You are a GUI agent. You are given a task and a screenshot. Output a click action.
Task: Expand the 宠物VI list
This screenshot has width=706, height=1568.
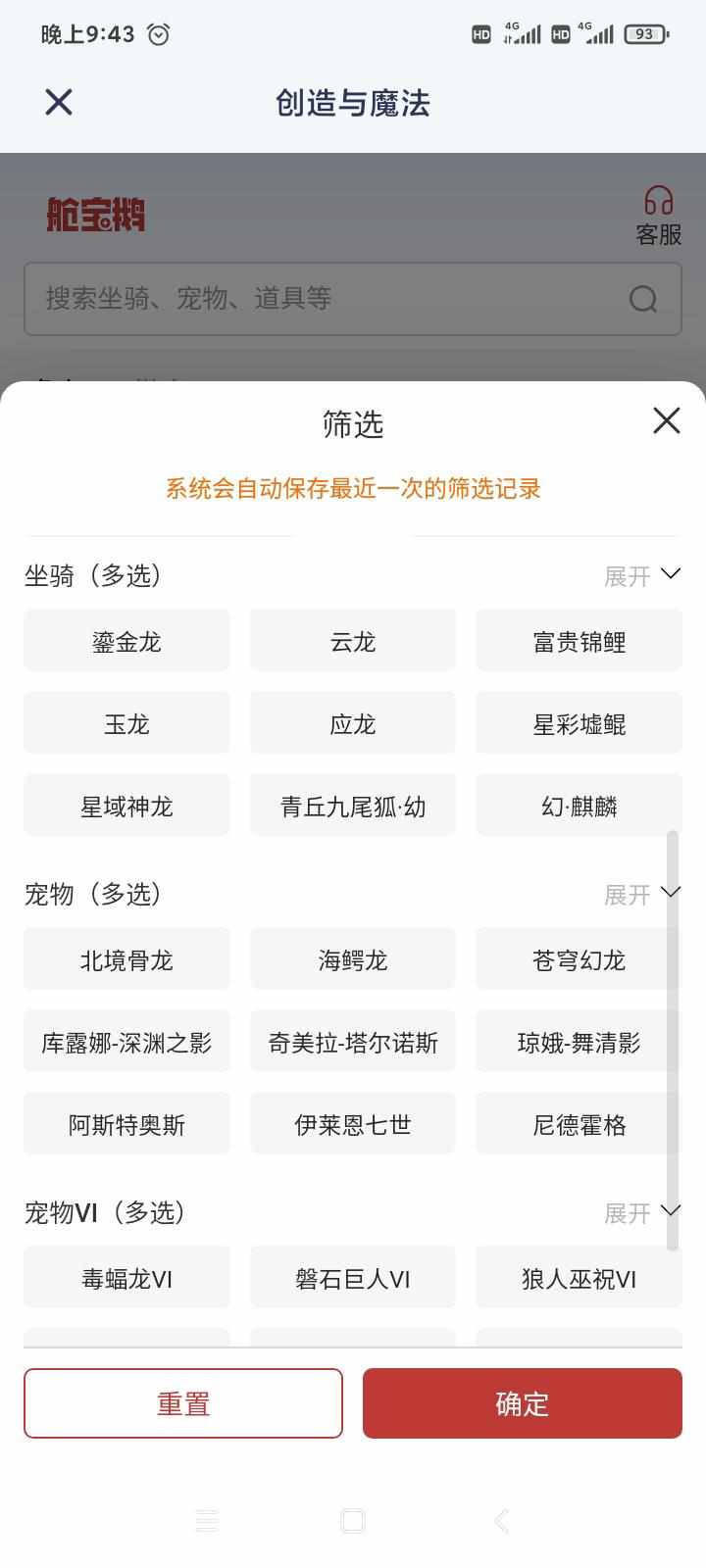click(642, 1212)
